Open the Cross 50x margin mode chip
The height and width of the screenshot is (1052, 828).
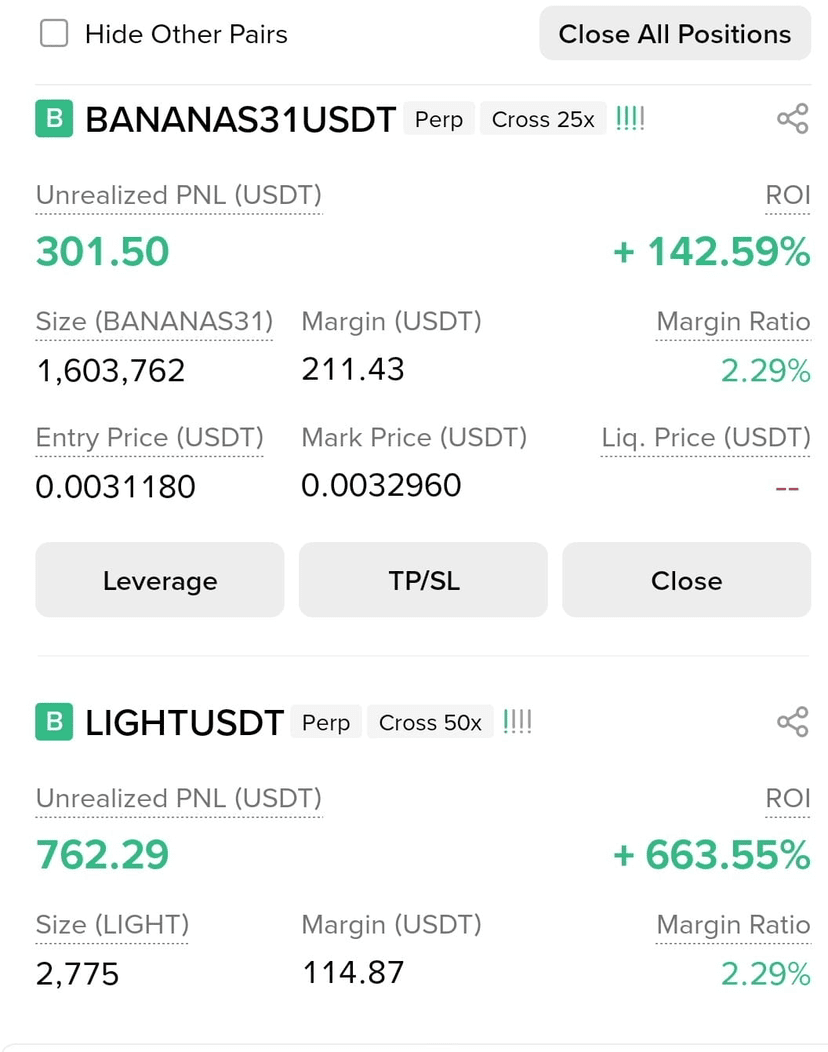[430, 723]
